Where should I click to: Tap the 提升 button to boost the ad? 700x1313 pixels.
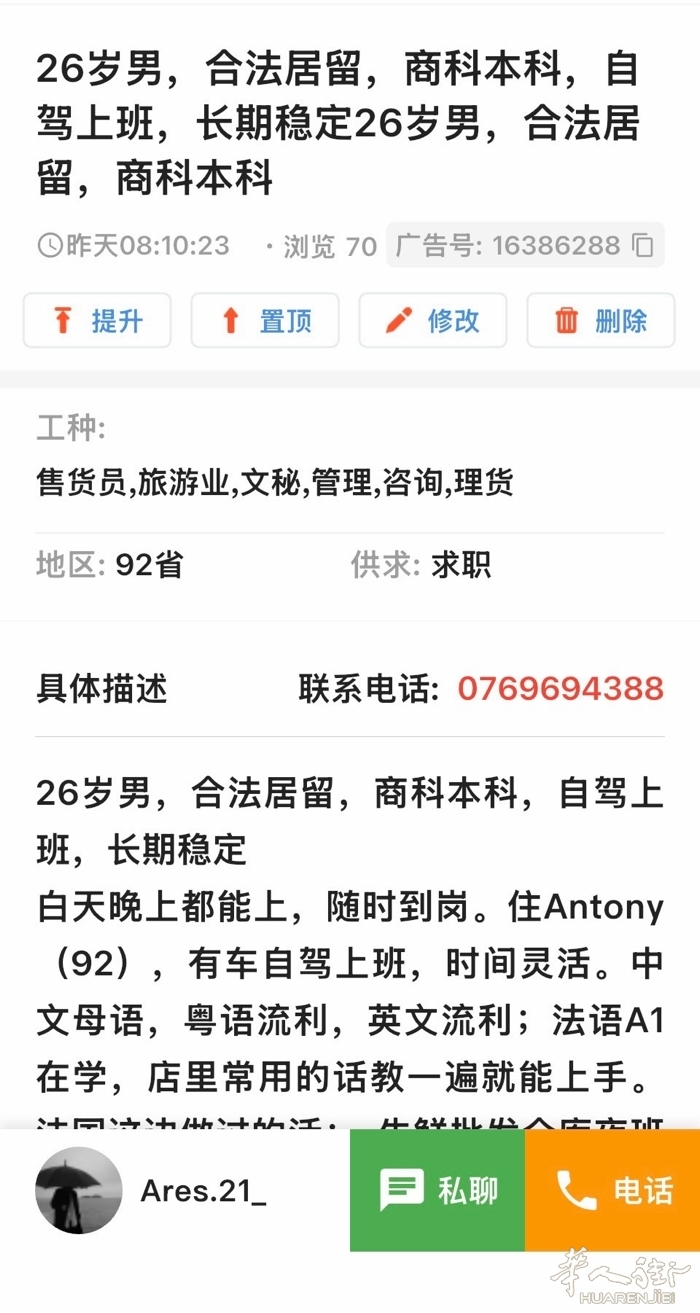point(97,320)
